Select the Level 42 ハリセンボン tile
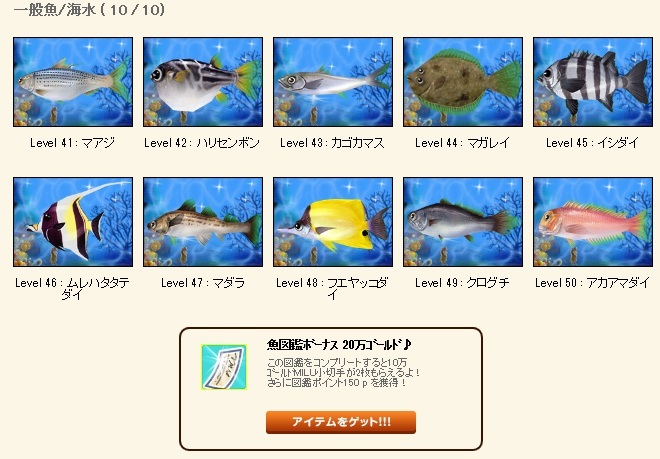 point(202,82)
